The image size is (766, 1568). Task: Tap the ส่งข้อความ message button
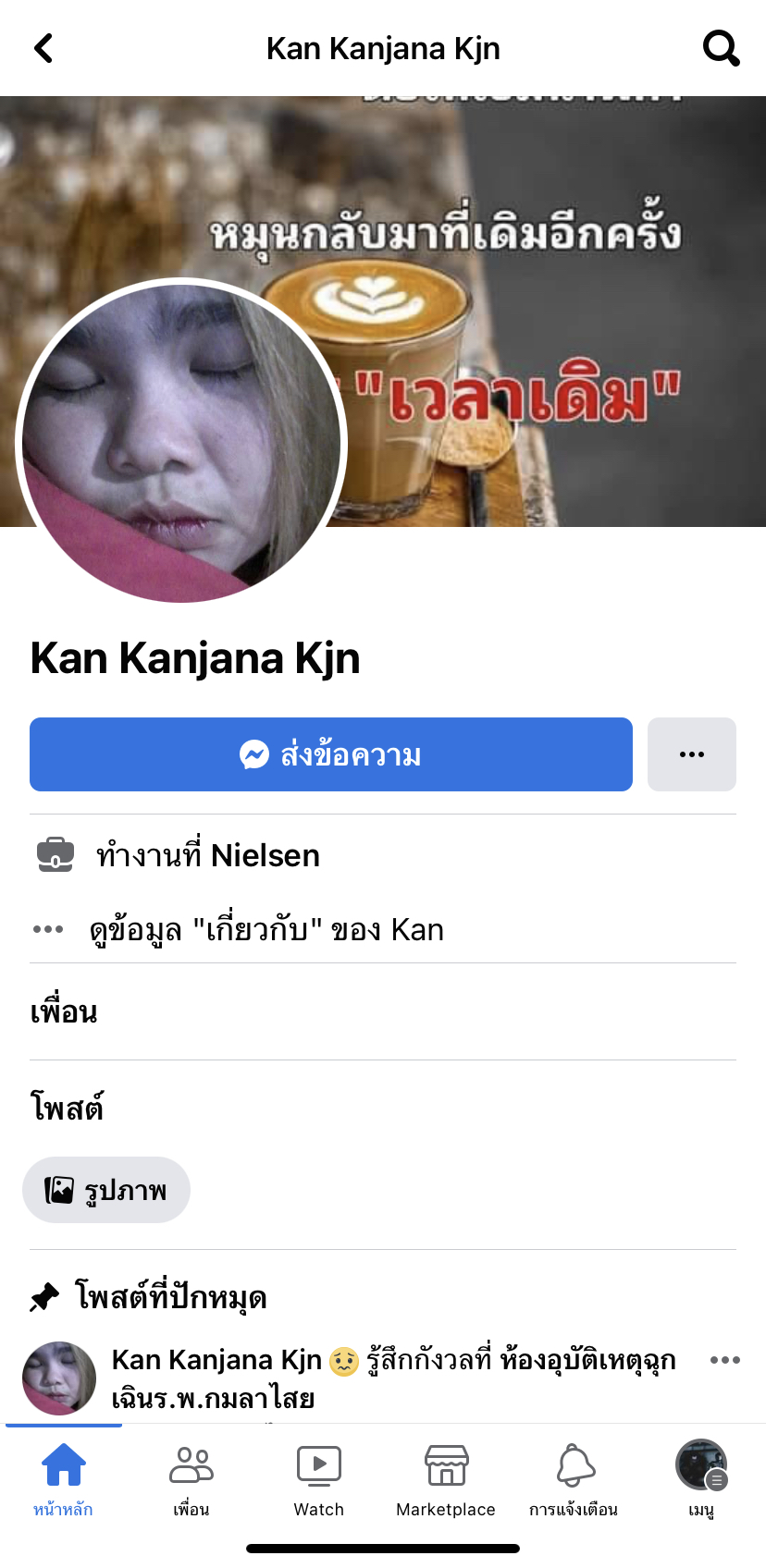331,754
